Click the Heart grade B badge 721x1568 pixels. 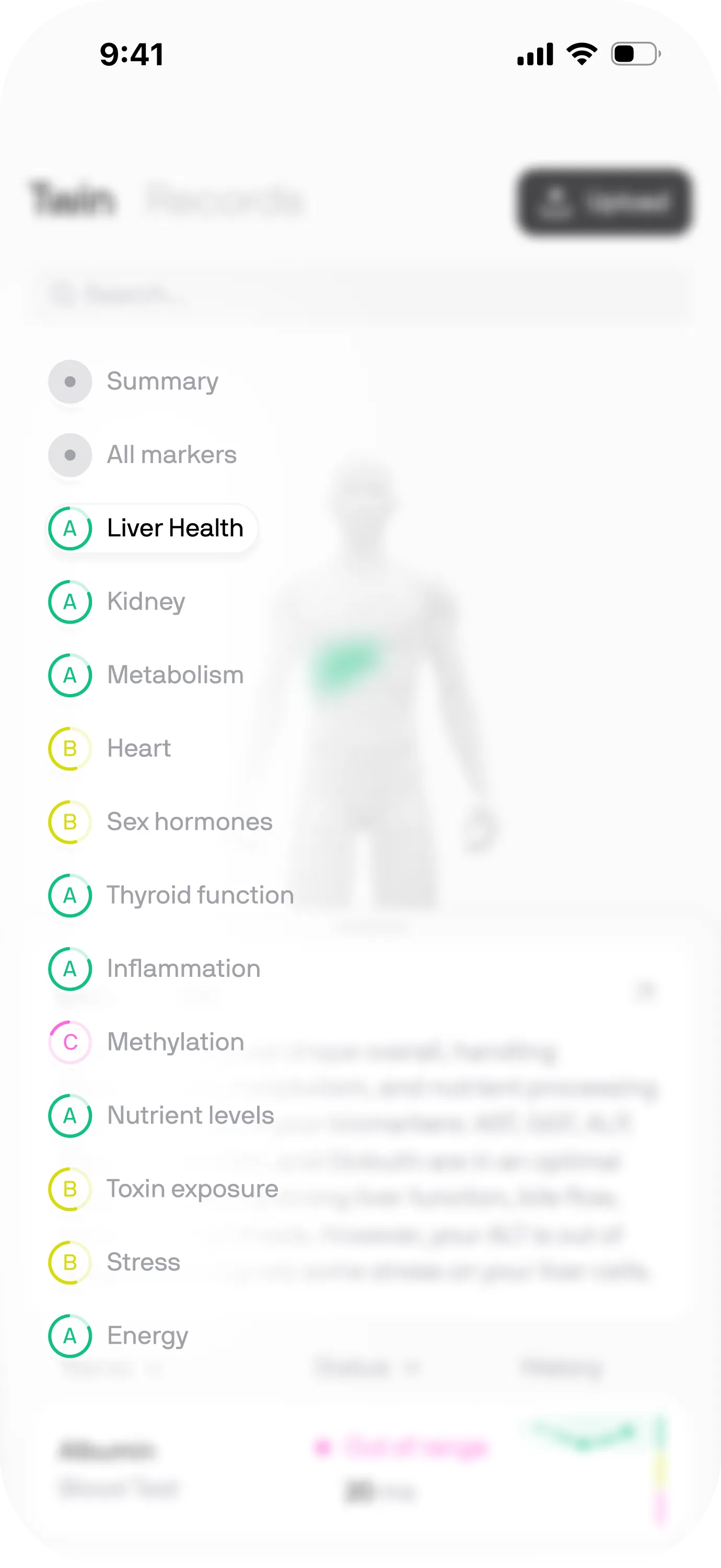(x=70, y=748)
